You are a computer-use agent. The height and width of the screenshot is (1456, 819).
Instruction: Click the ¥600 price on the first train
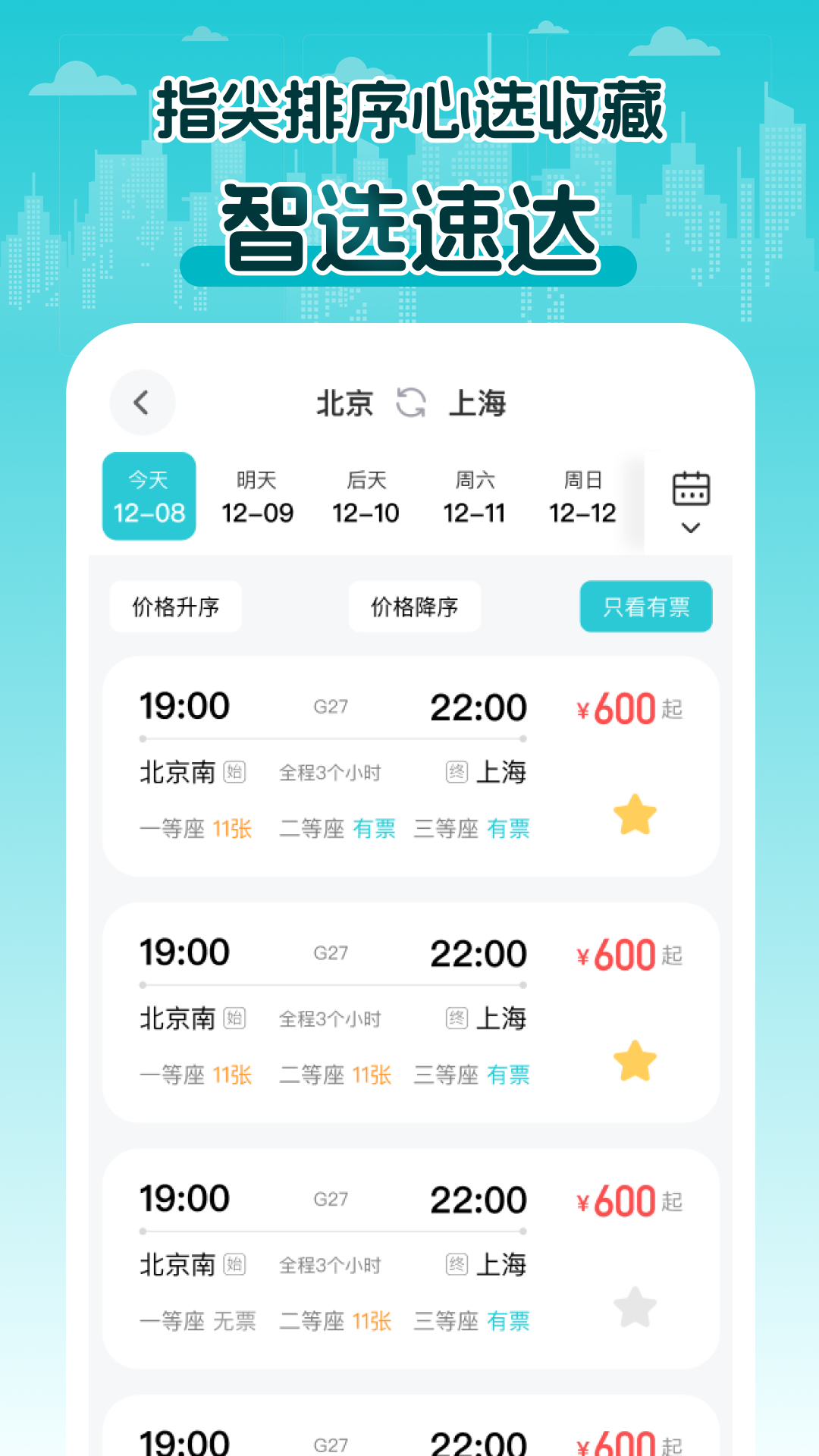[x=623, y=707]
